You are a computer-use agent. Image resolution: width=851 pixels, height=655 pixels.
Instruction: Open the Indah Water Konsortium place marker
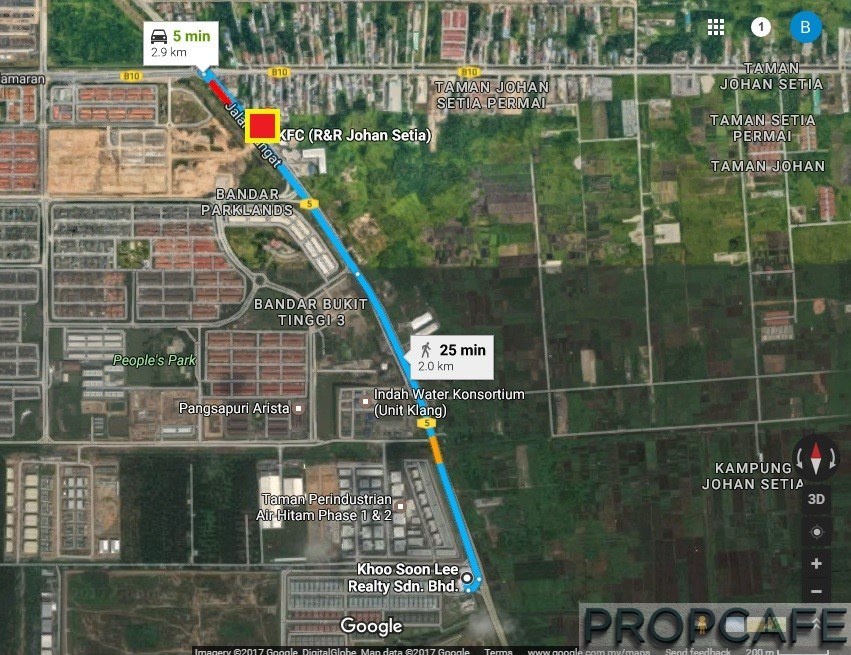[x=365, y=402]
